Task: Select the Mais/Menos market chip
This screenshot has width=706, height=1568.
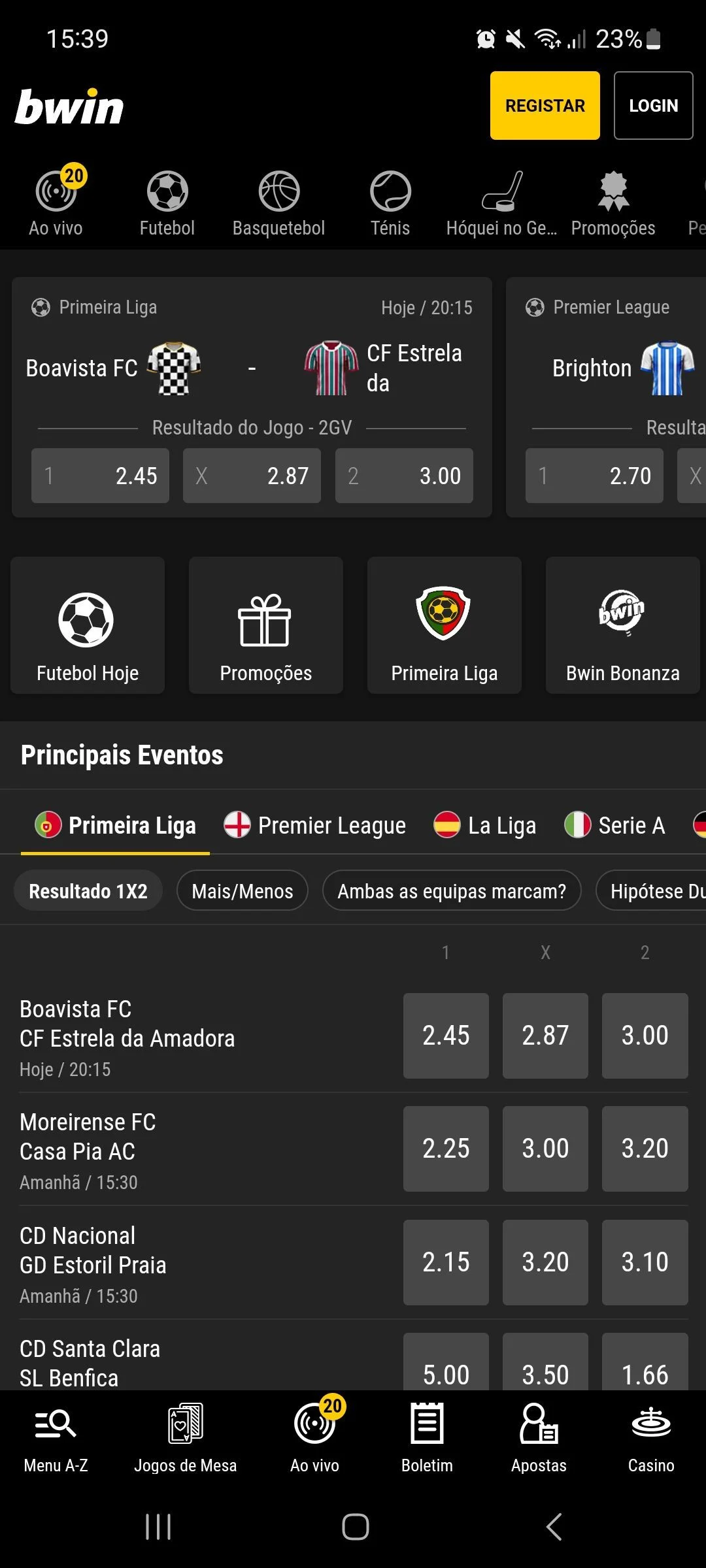Action: (x=243, y=890)
